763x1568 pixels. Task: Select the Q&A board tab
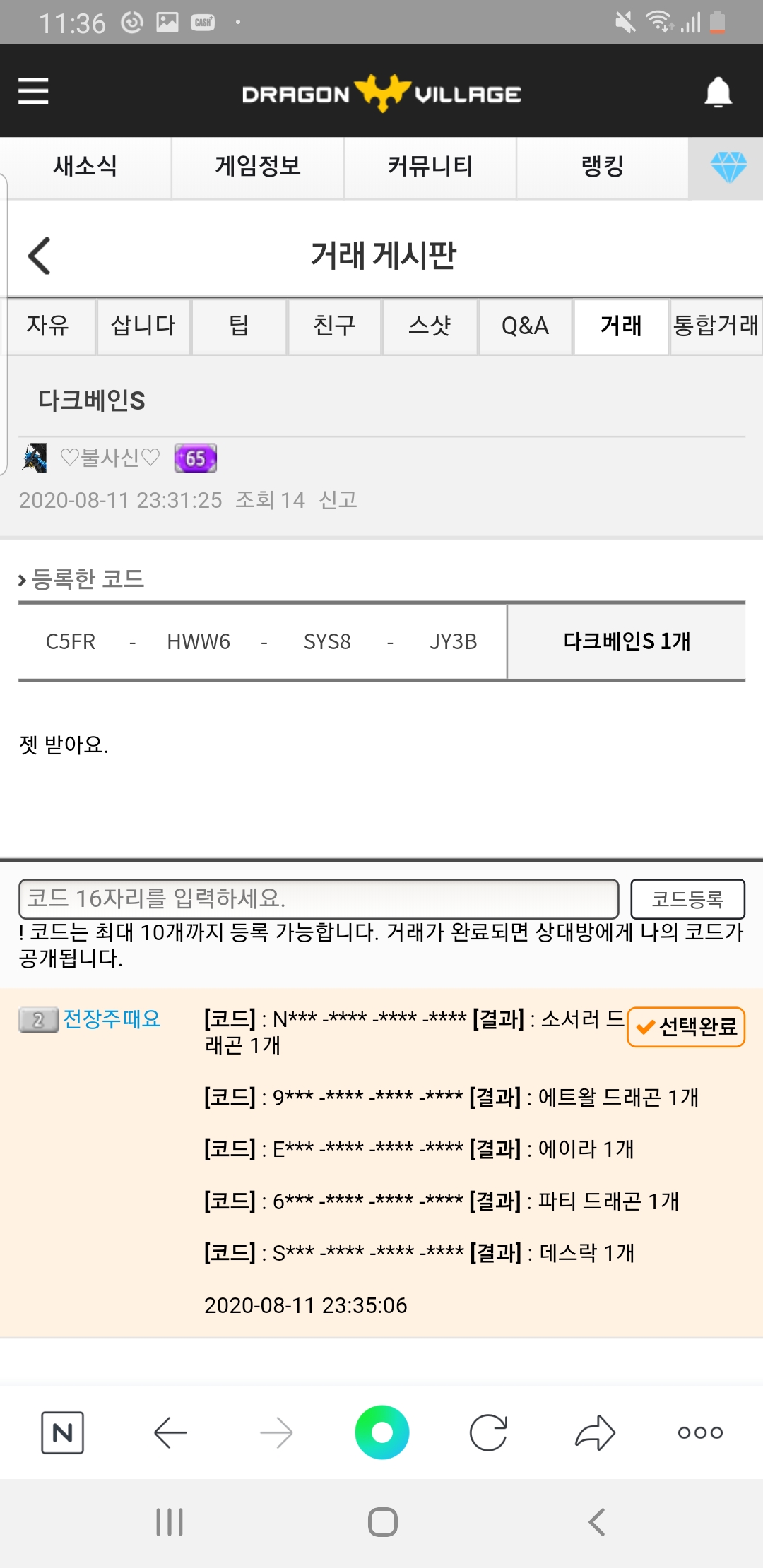pos(525,326)
